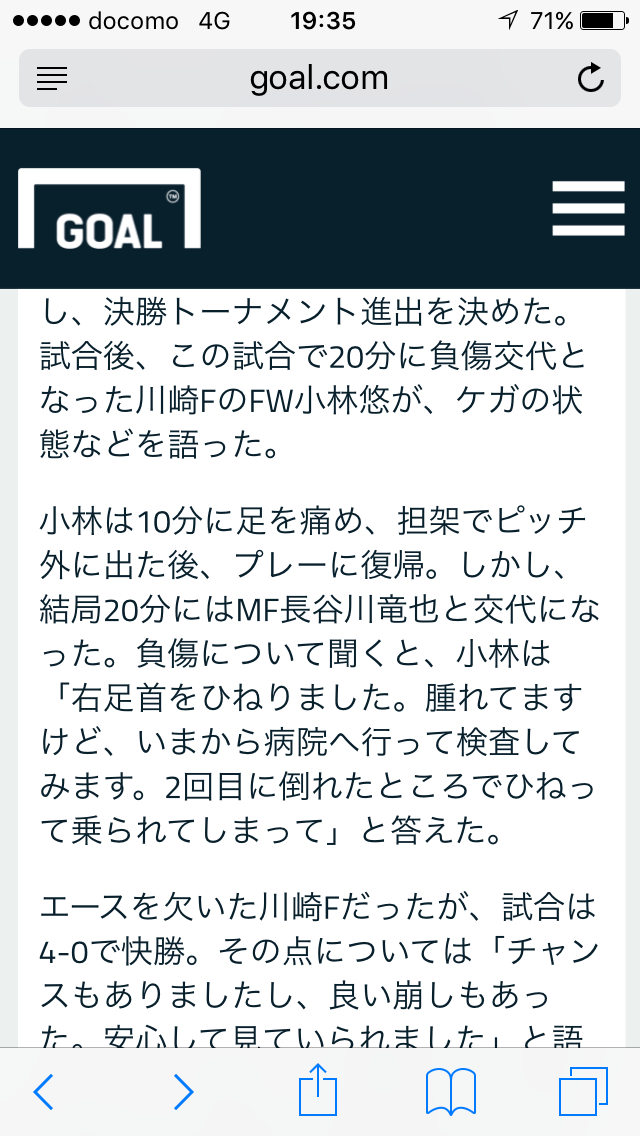This screenshot has height=1136, width=640.
Task: Go forward to next page
Action: pos(183,1091)
